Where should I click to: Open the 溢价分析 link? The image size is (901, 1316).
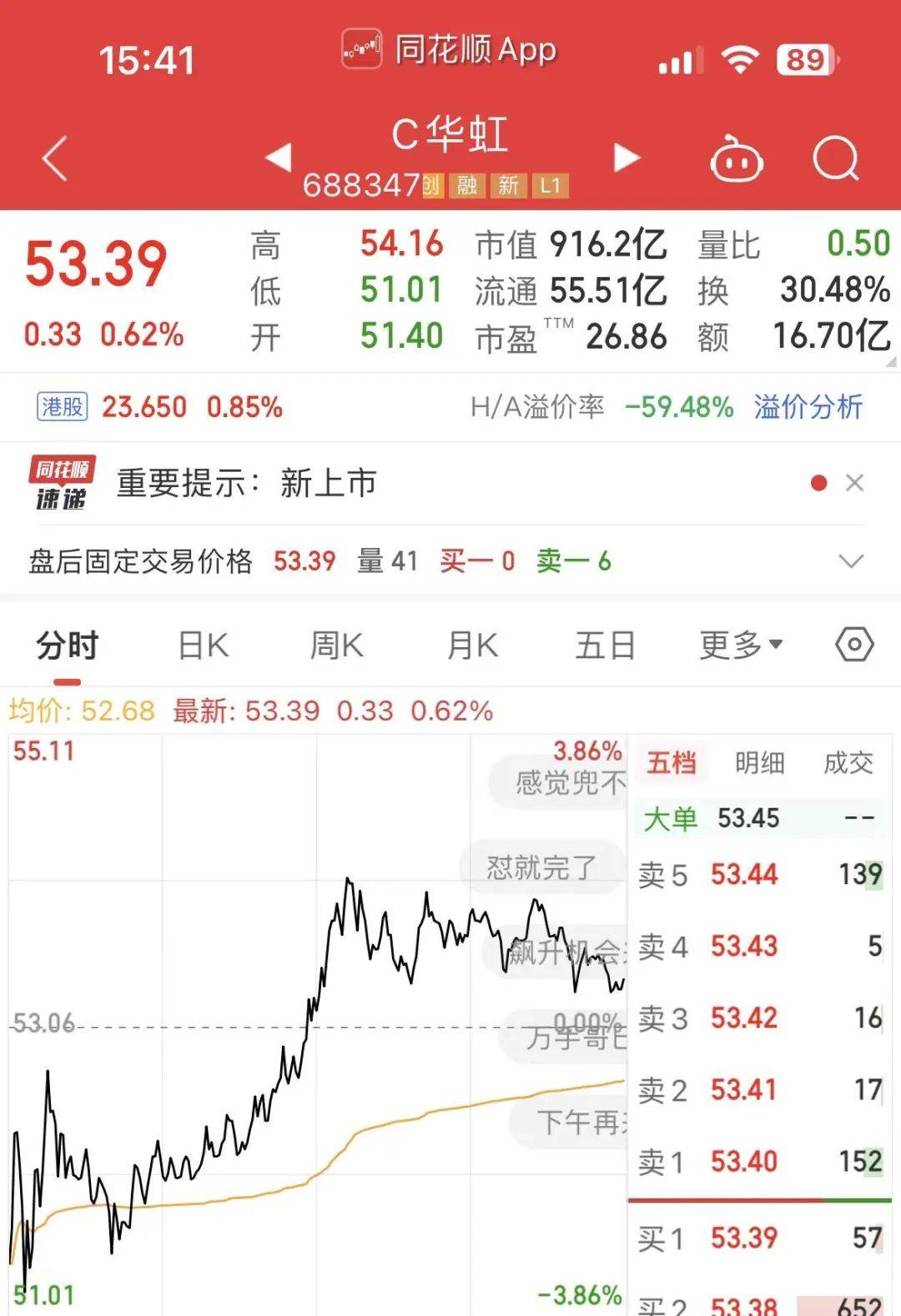(808, 407)
